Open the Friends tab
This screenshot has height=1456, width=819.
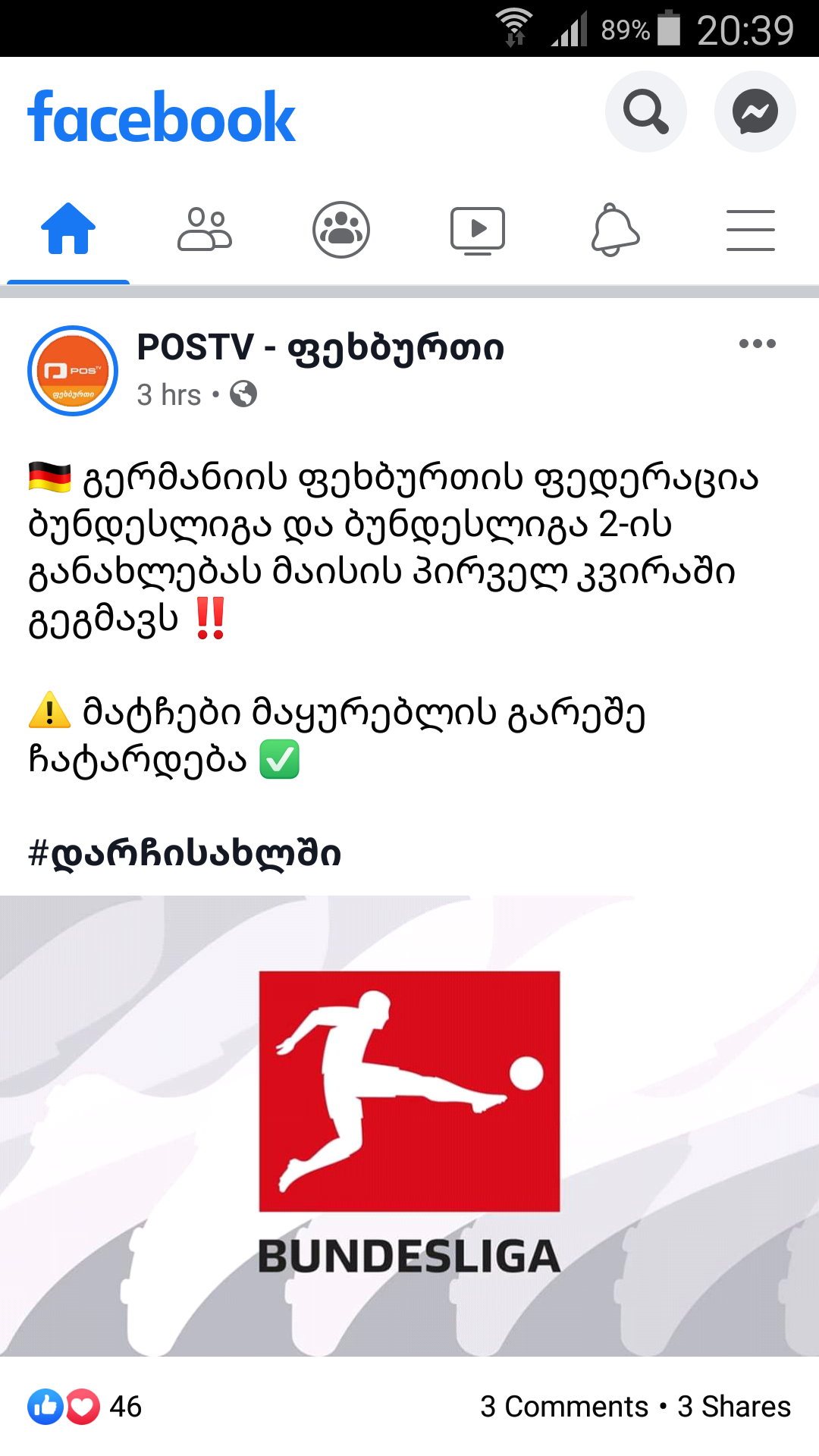[204, 229]
